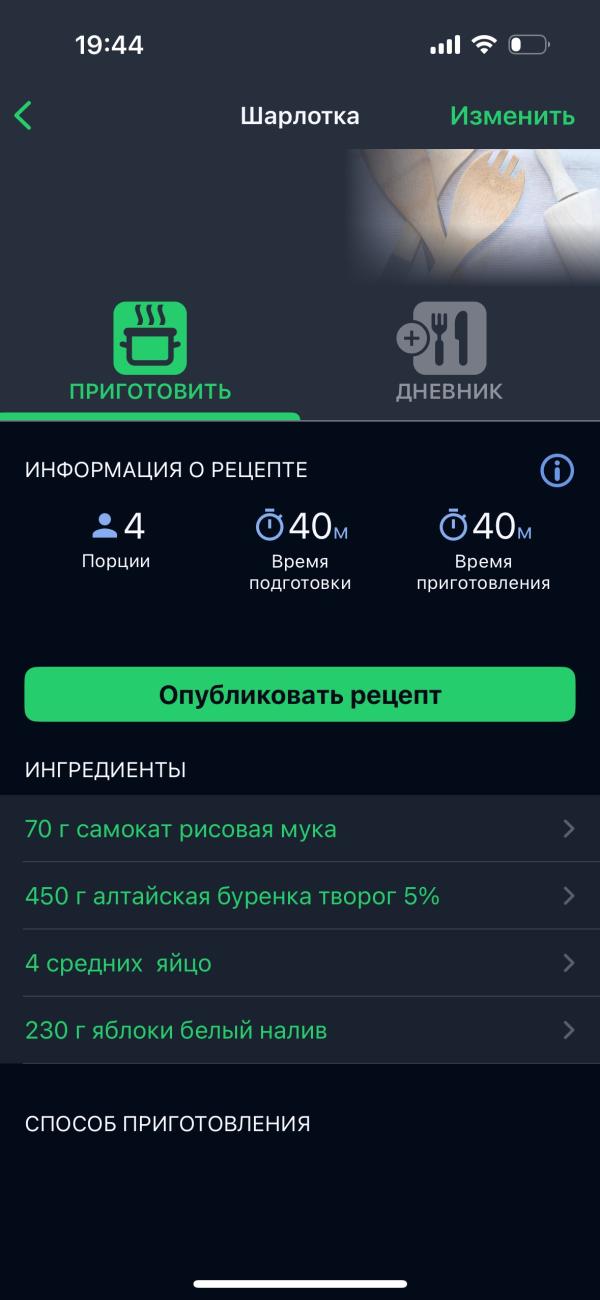Tap the Опубликовать рецепт button

(300, 695)
